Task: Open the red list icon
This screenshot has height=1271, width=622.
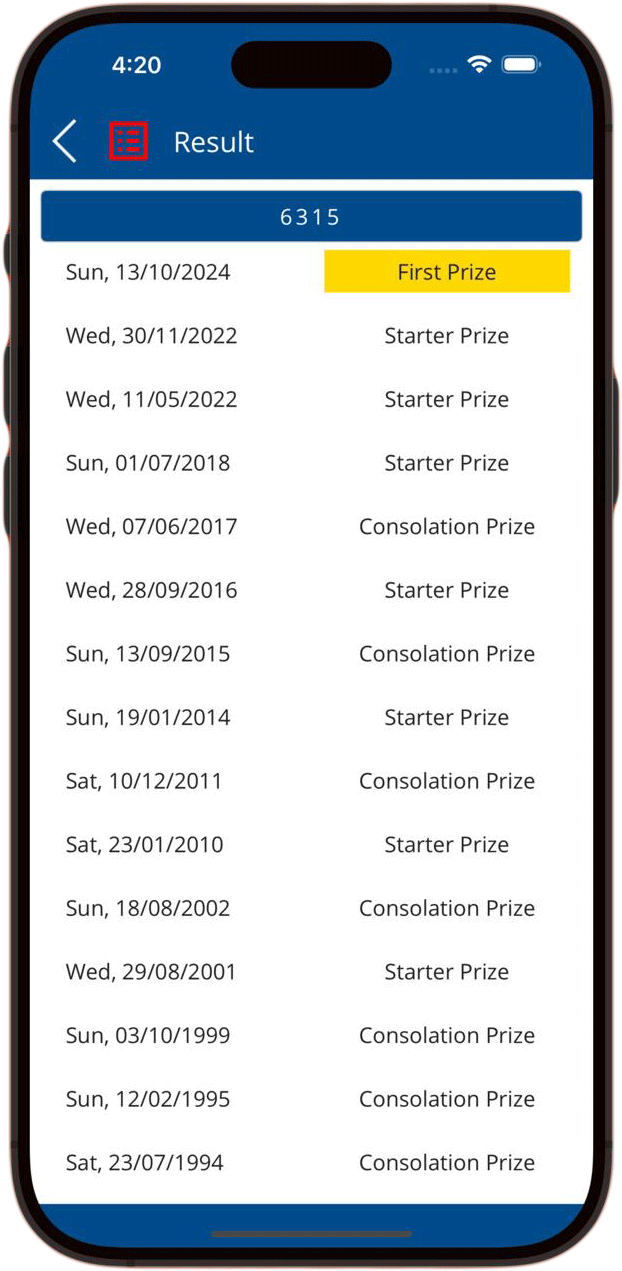Action: pos(128,142)
